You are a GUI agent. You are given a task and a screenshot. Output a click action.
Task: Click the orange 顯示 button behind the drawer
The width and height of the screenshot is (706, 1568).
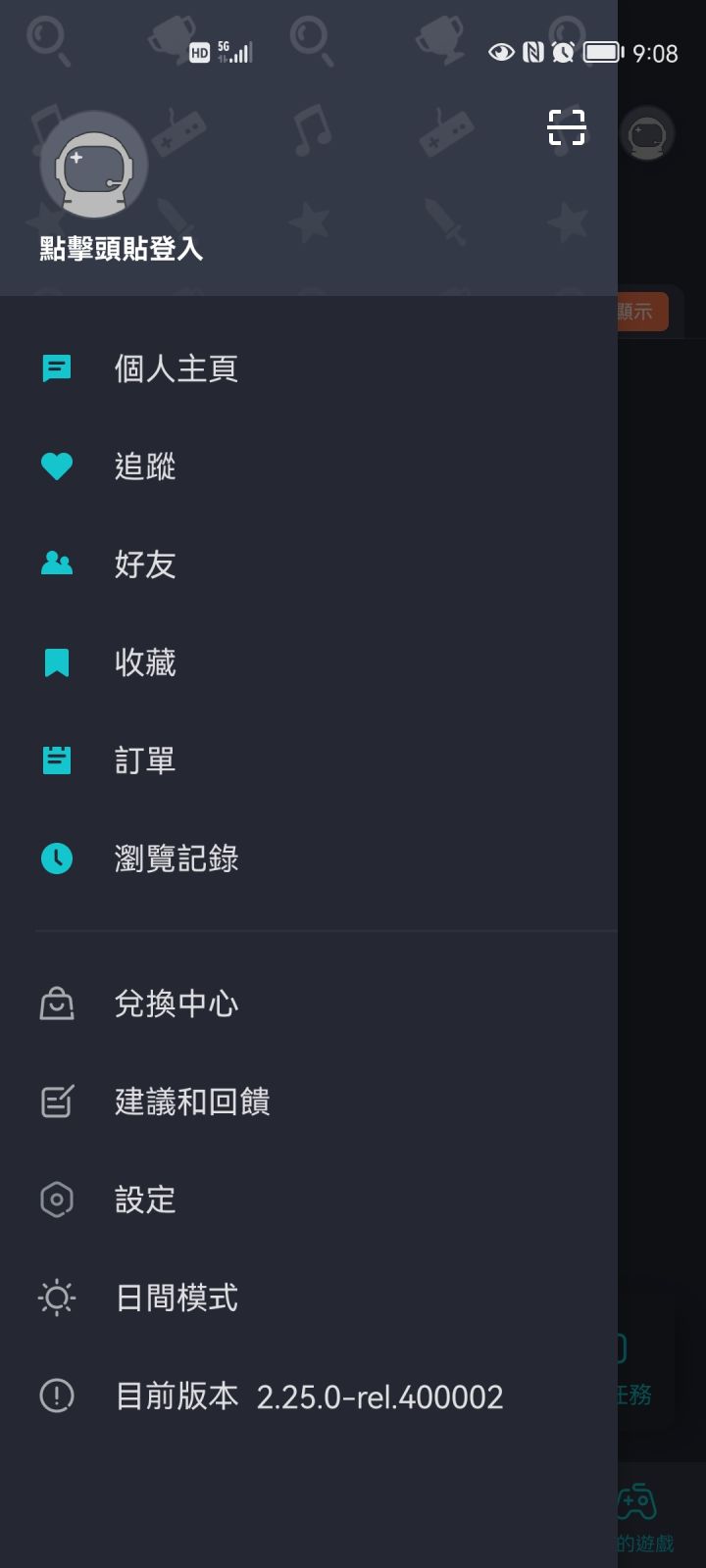coord(642,311)
